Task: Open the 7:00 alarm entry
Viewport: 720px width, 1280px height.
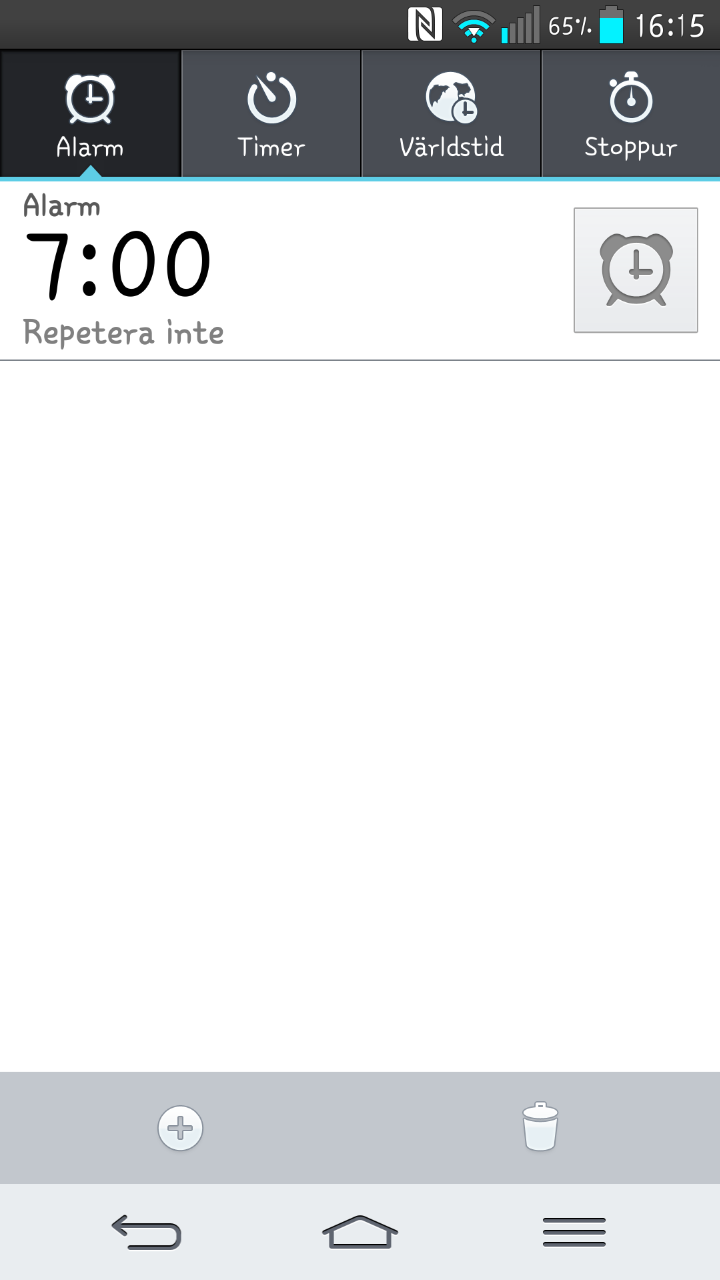Action: tap(250, 270)
